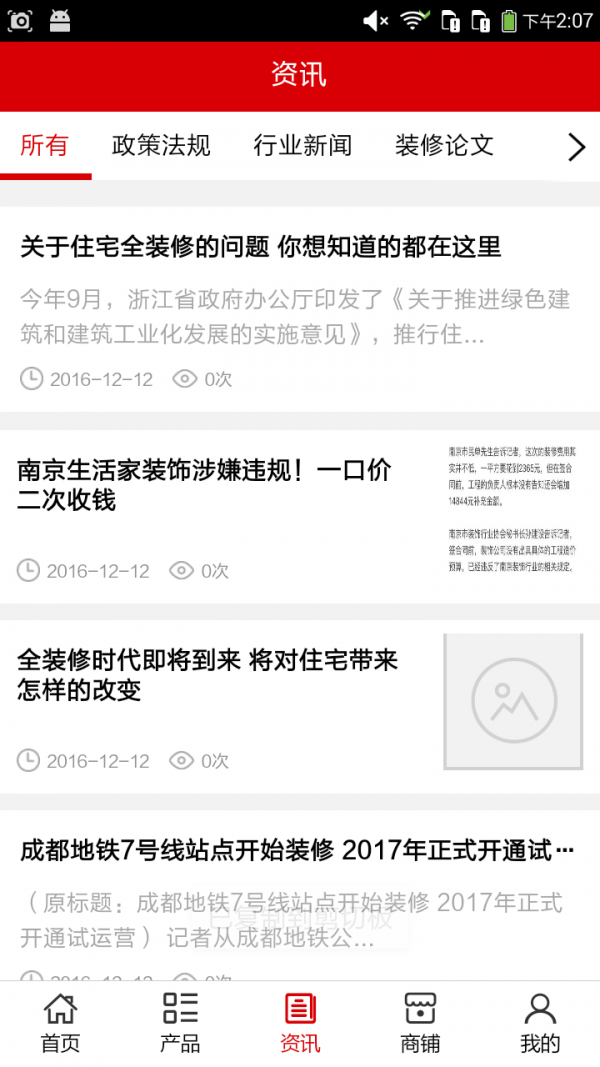This screenshot has width=600, height=1067.
Task: Switch to the 行业新闻 tab
Action: pos(303,146)
